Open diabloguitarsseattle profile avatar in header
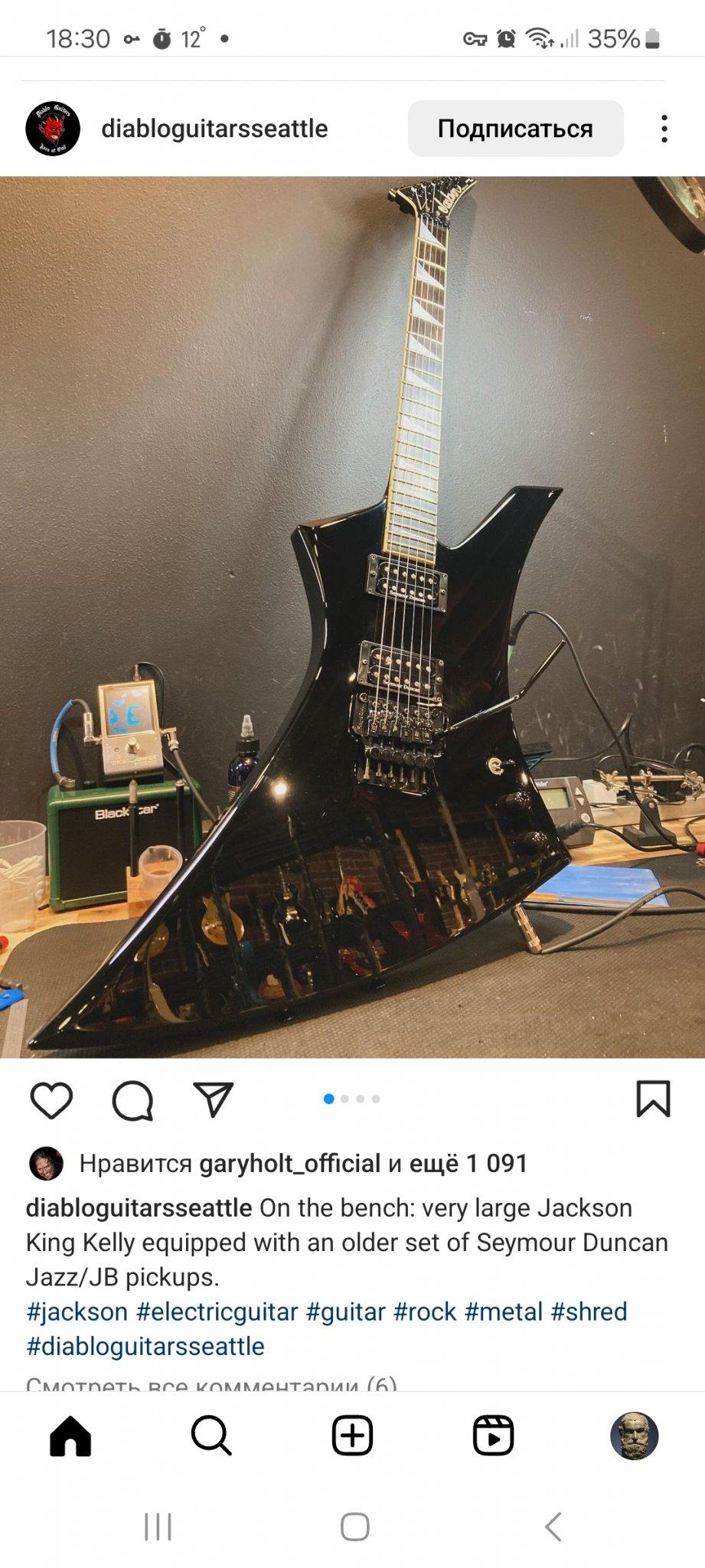 coord(53,129)
